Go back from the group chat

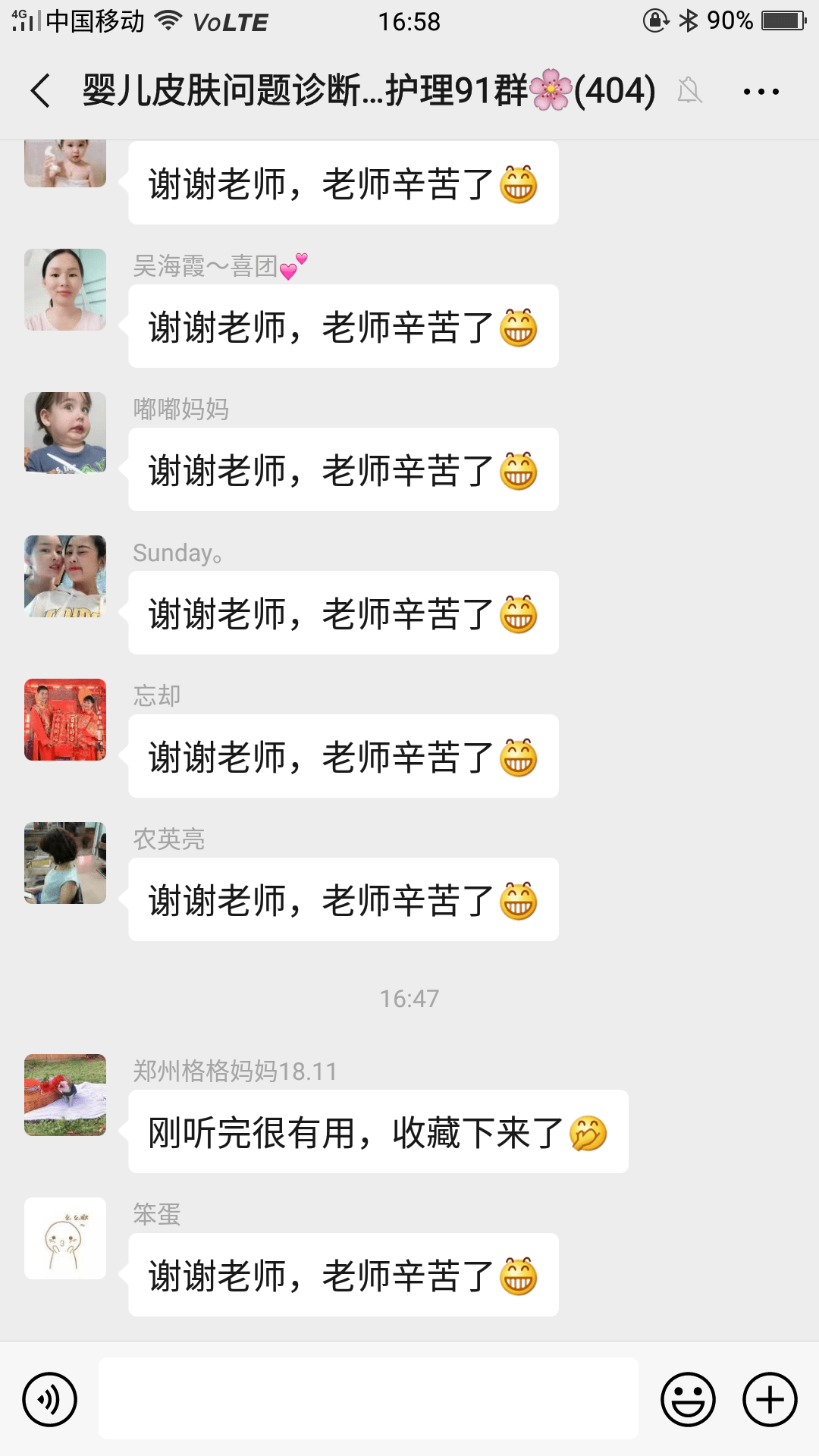click(x=41, y=91)
